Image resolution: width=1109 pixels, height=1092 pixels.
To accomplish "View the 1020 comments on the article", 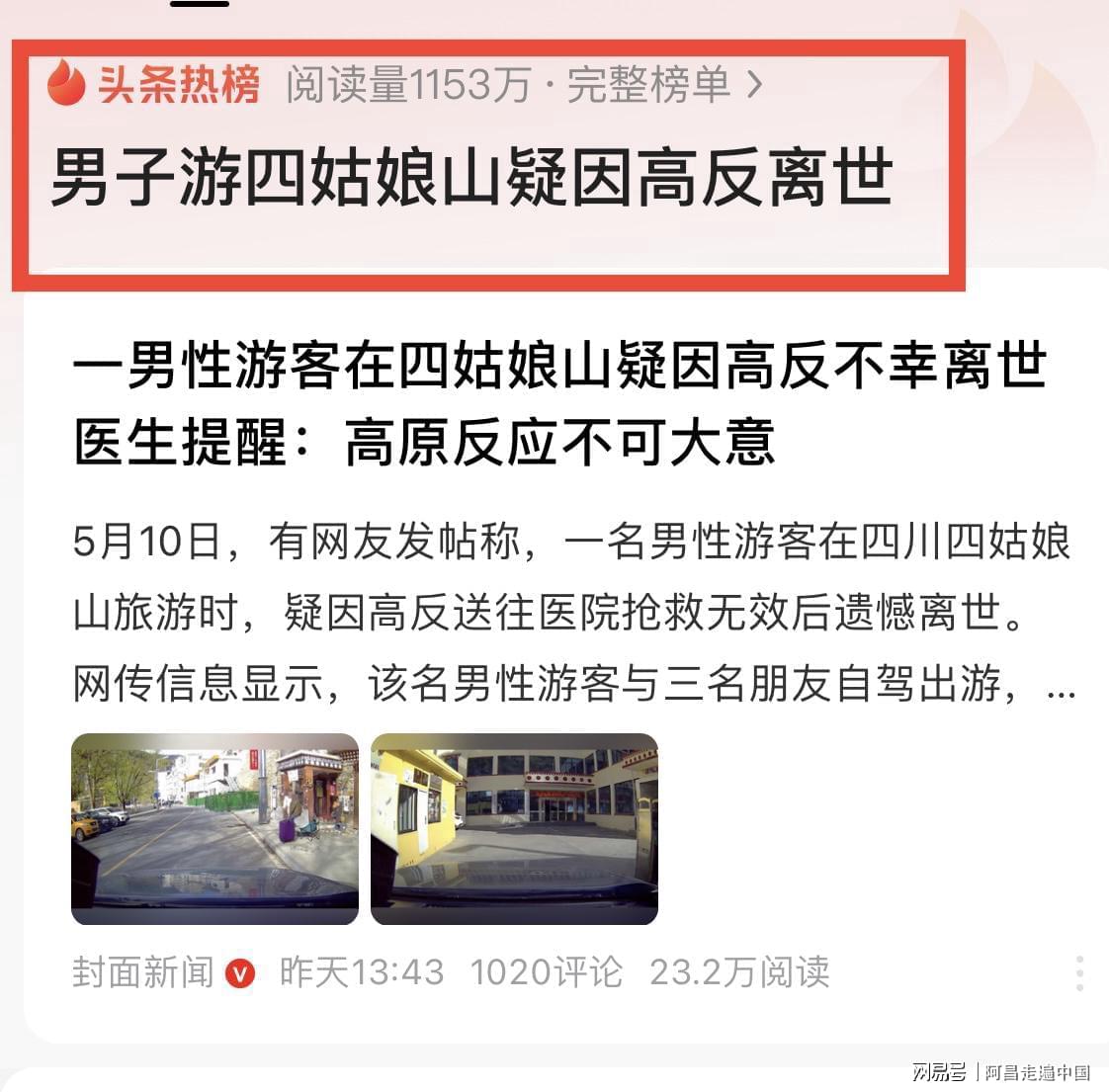I will tap(546, 972).
